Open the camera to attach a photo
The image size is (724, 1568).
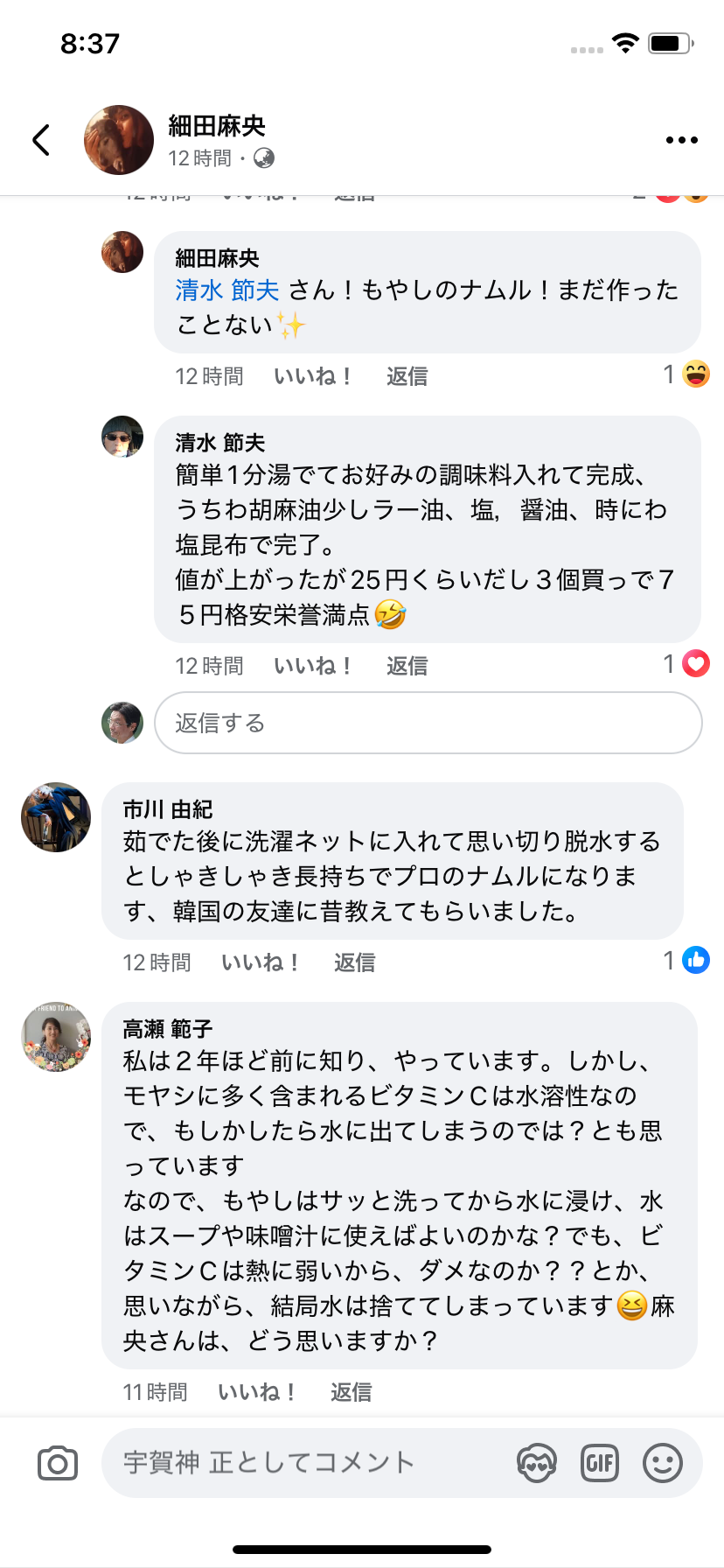pyautogui.click(x=58, y=1463)
